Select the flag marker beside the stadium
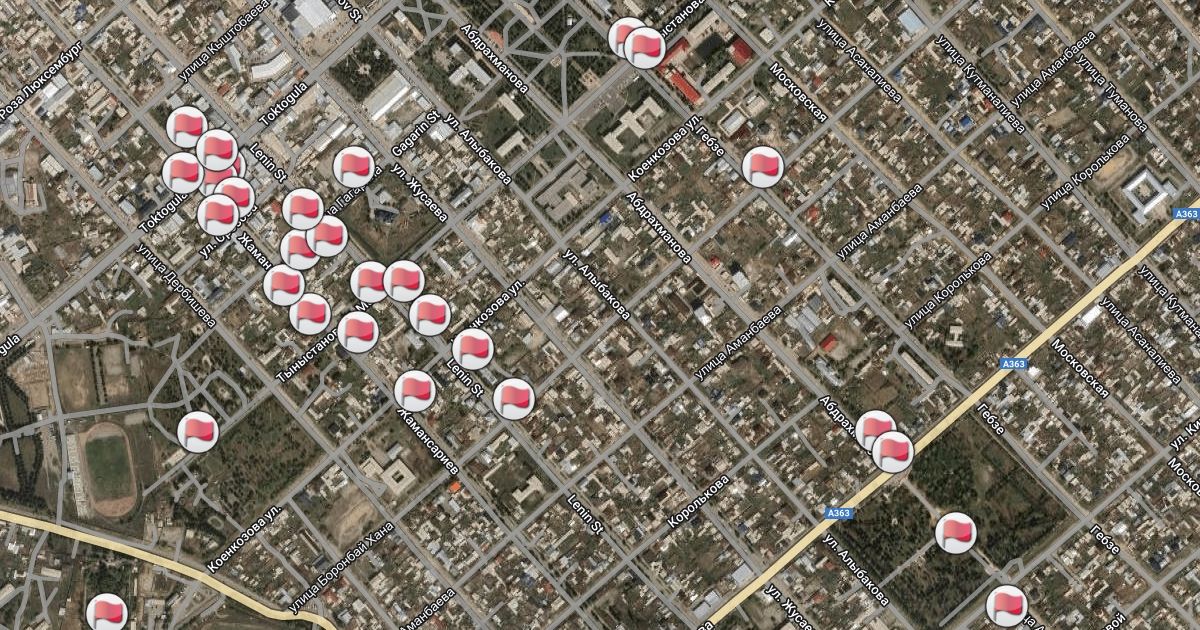 click(198, 431)
